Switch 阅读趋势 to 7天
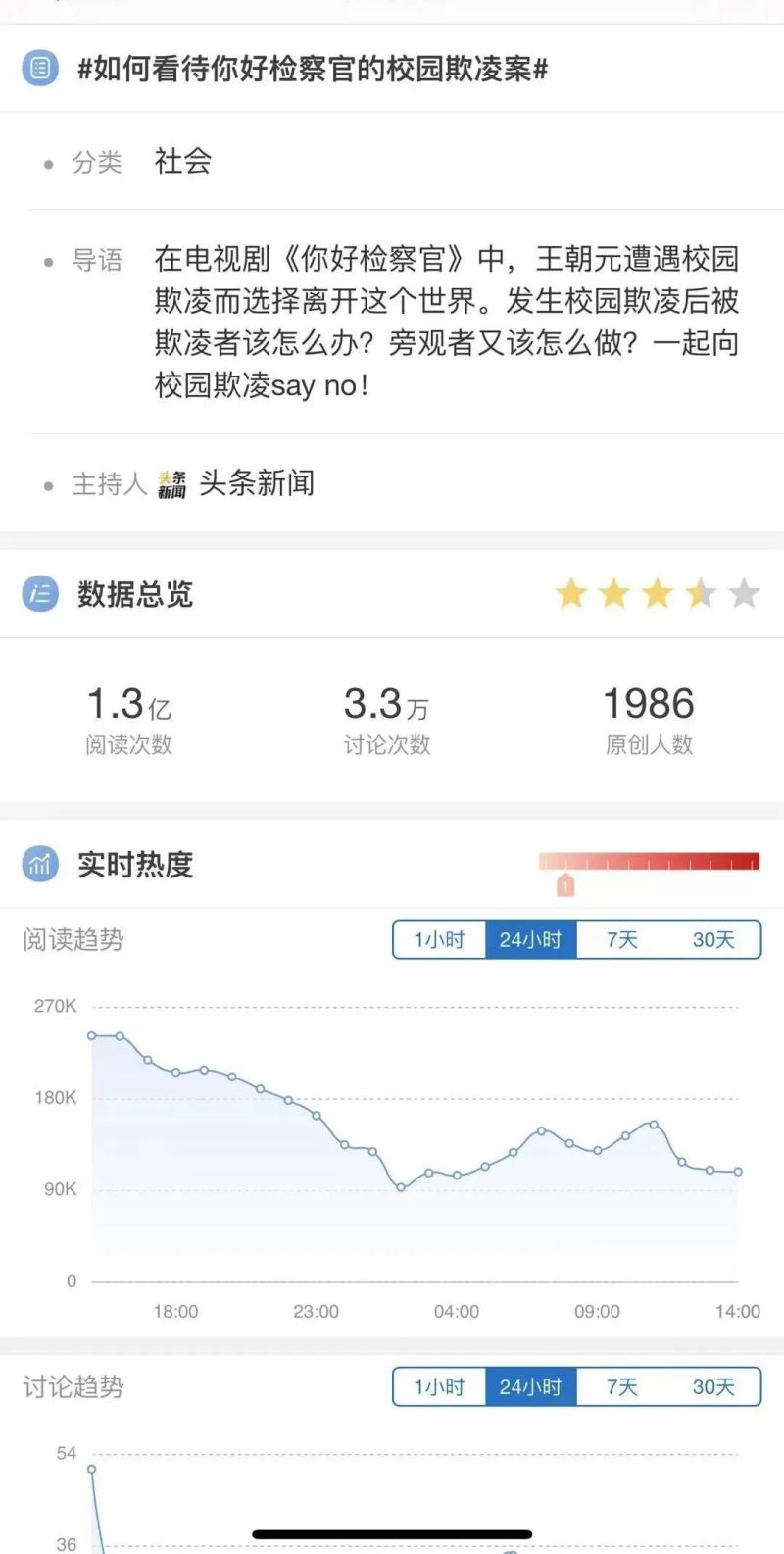Image resolution: width=784 pixels, height=1554 pixels. (x=622, y=940)
